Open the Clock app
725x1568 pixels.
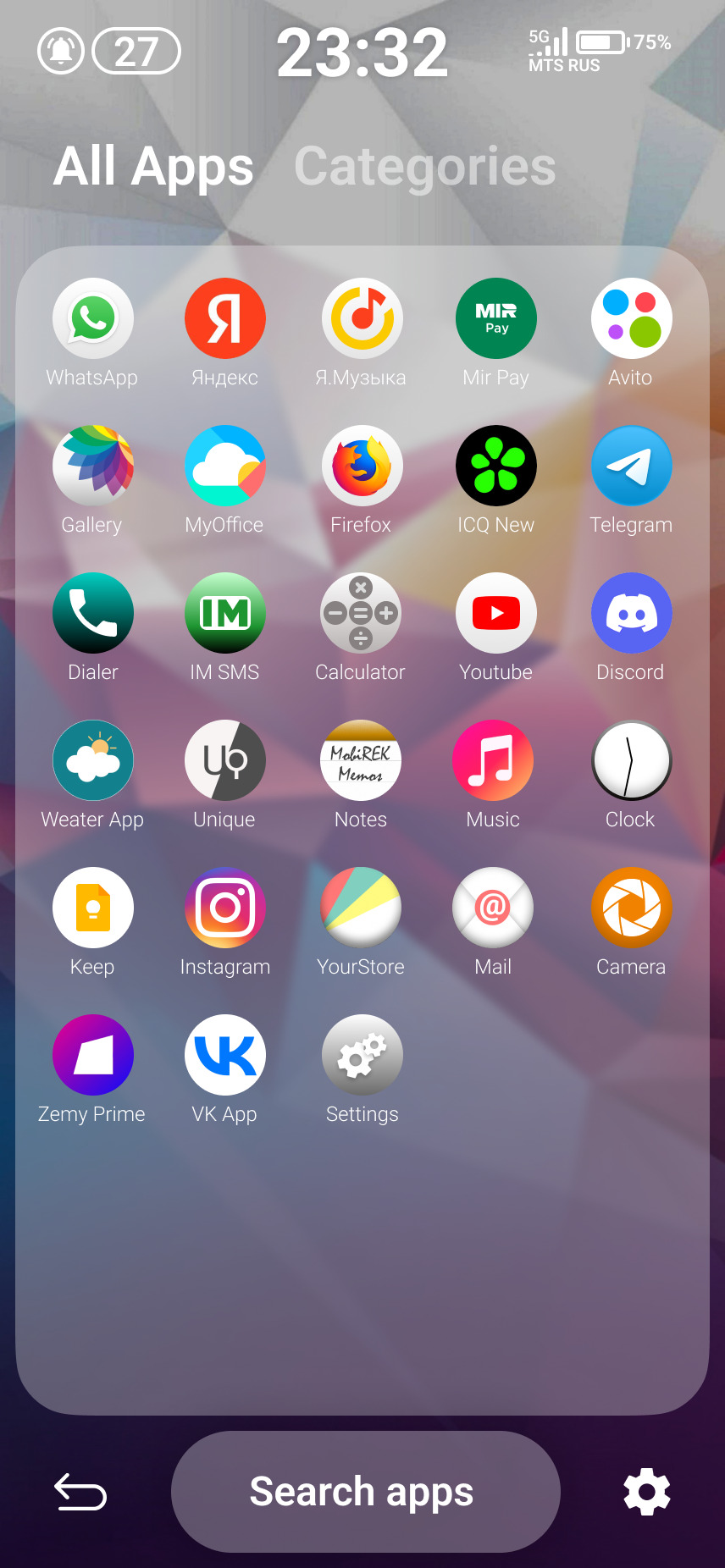click(x=631, y=761)
